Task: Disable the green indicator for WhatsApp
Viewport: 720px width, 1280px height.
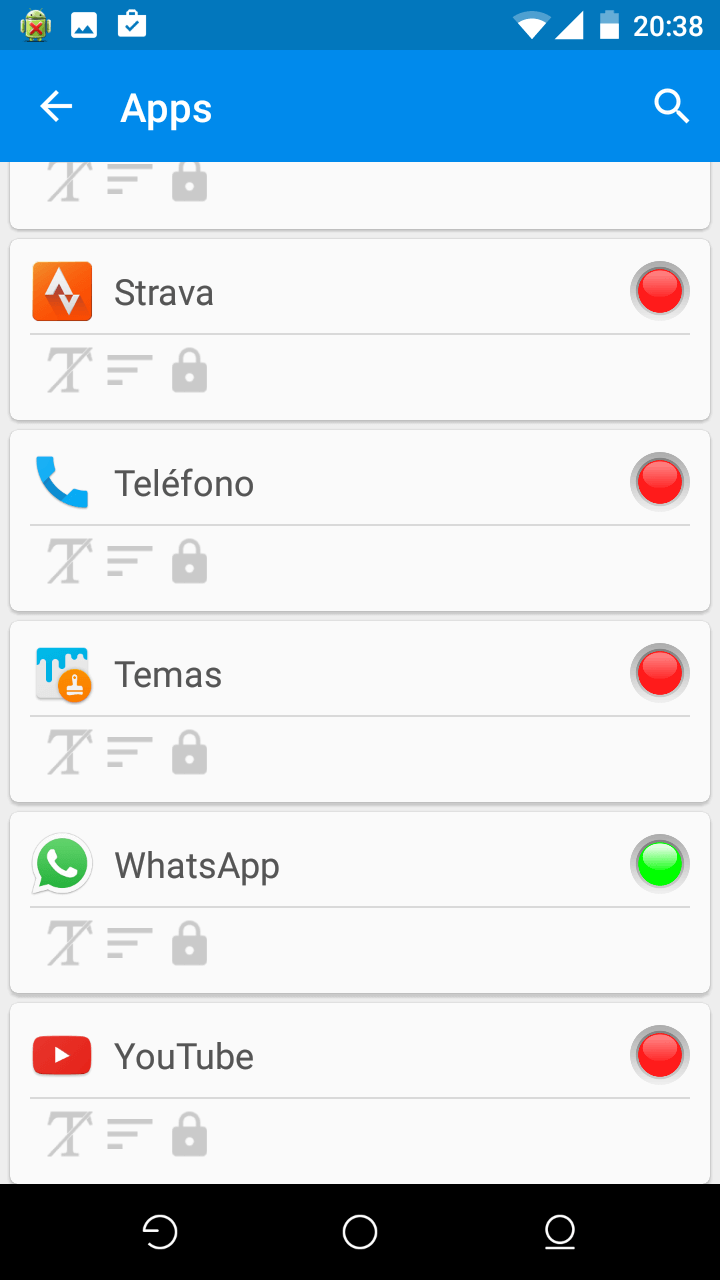Action: (660, 864)
